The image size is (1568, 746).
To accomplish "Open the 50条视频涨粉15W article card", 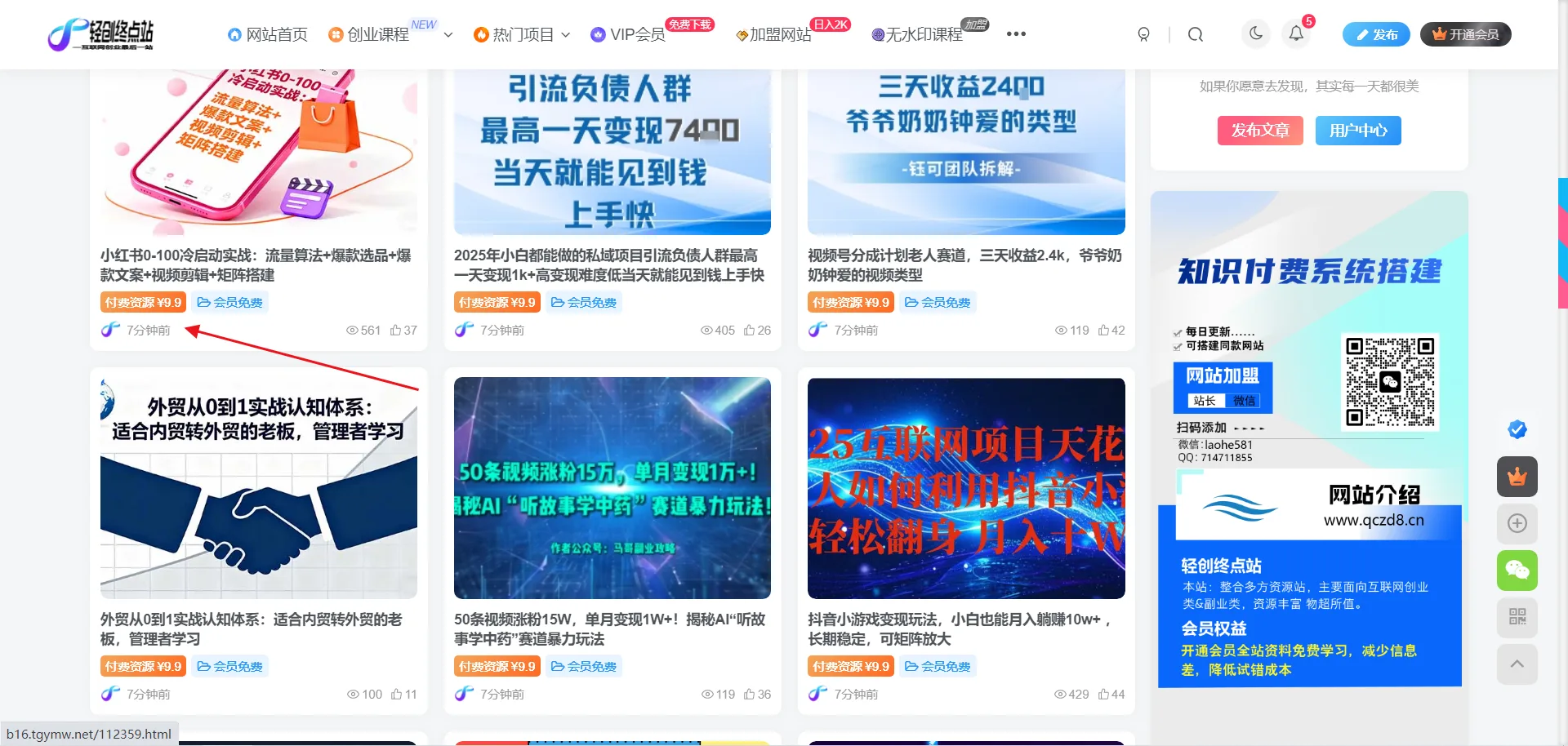I will coord(611,628).
